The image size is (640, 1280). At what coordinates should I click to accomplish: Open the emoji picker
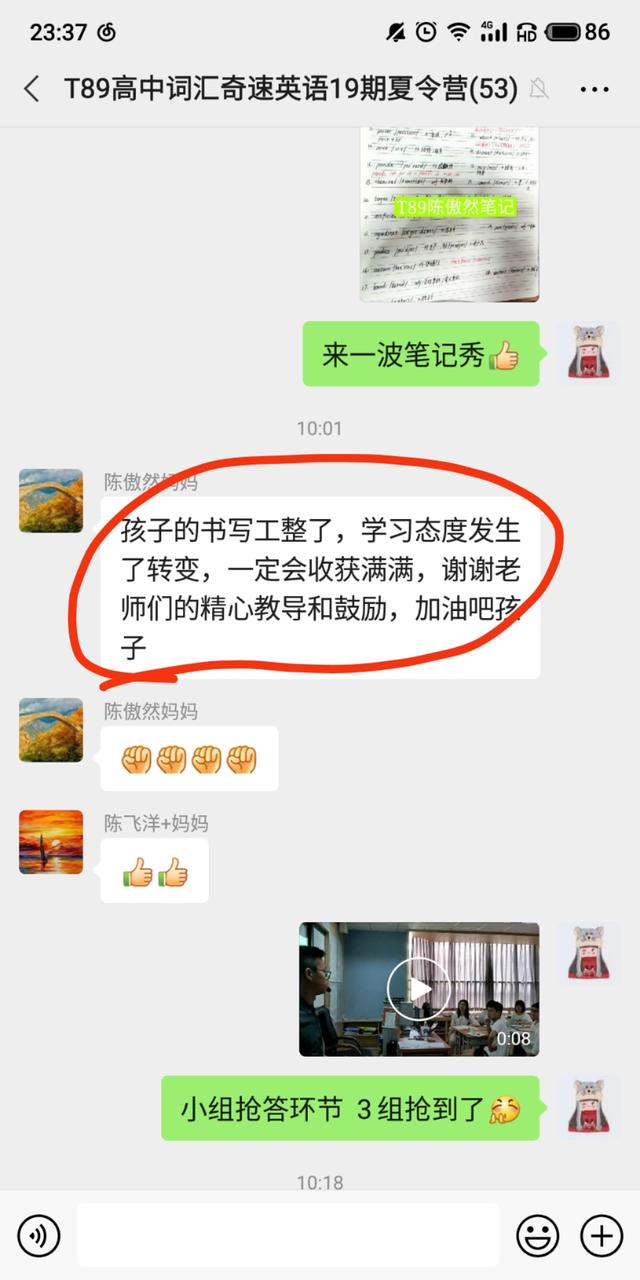click(x=537, y=1237)
